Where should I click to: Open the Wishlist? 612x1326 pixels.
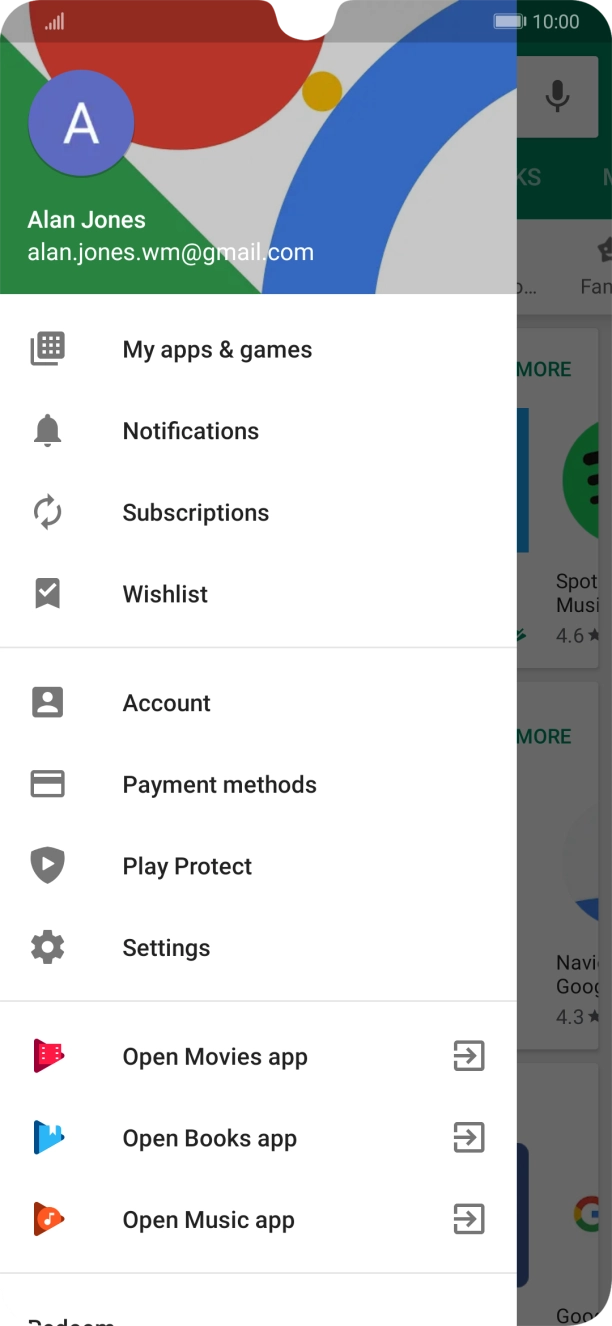pyautogui.click(x=165, y=594)
